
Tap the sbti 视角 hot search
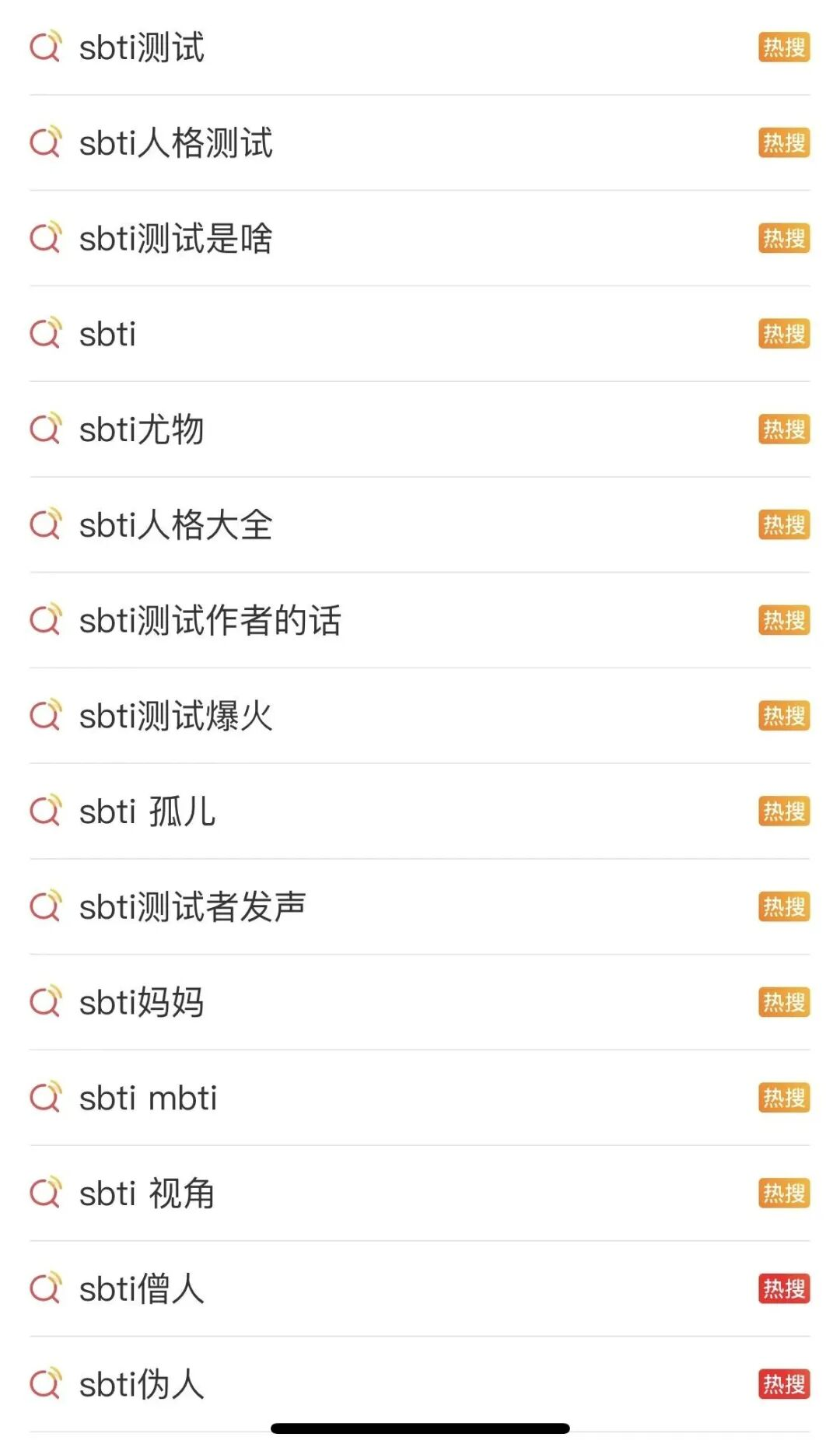(148, 1193)
